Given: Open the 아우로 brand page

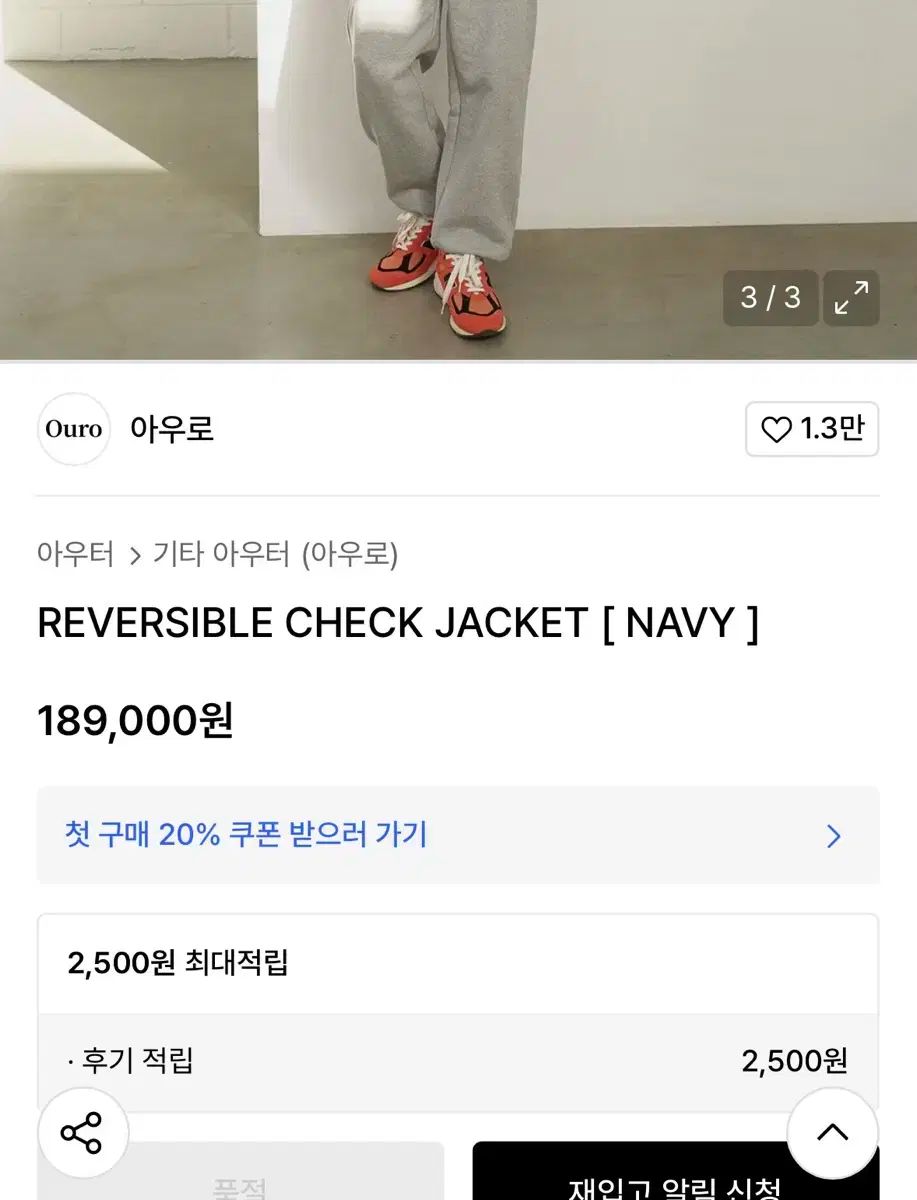Looking at the screenshot, I should [x=171, y=429].
